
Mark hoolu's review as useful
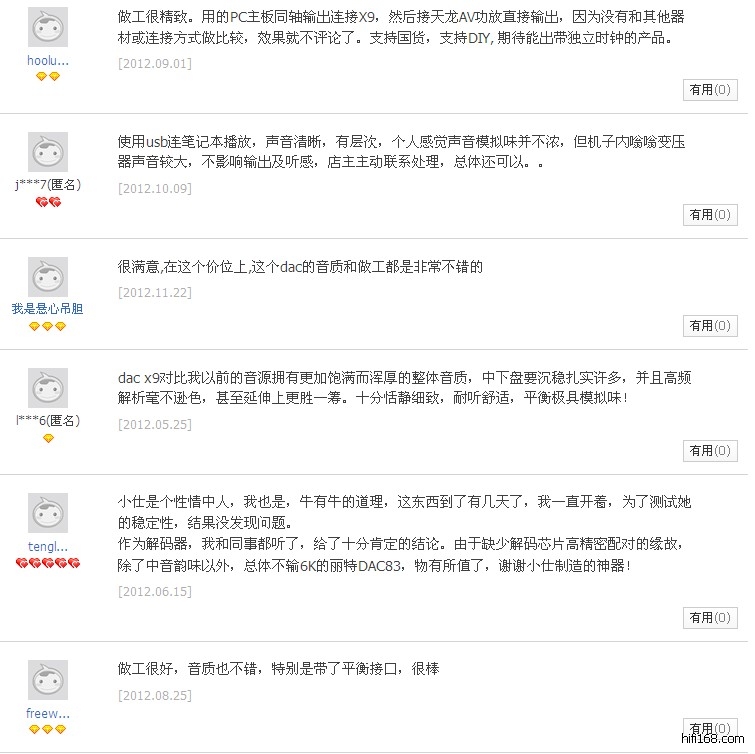(x=710, y=90)
